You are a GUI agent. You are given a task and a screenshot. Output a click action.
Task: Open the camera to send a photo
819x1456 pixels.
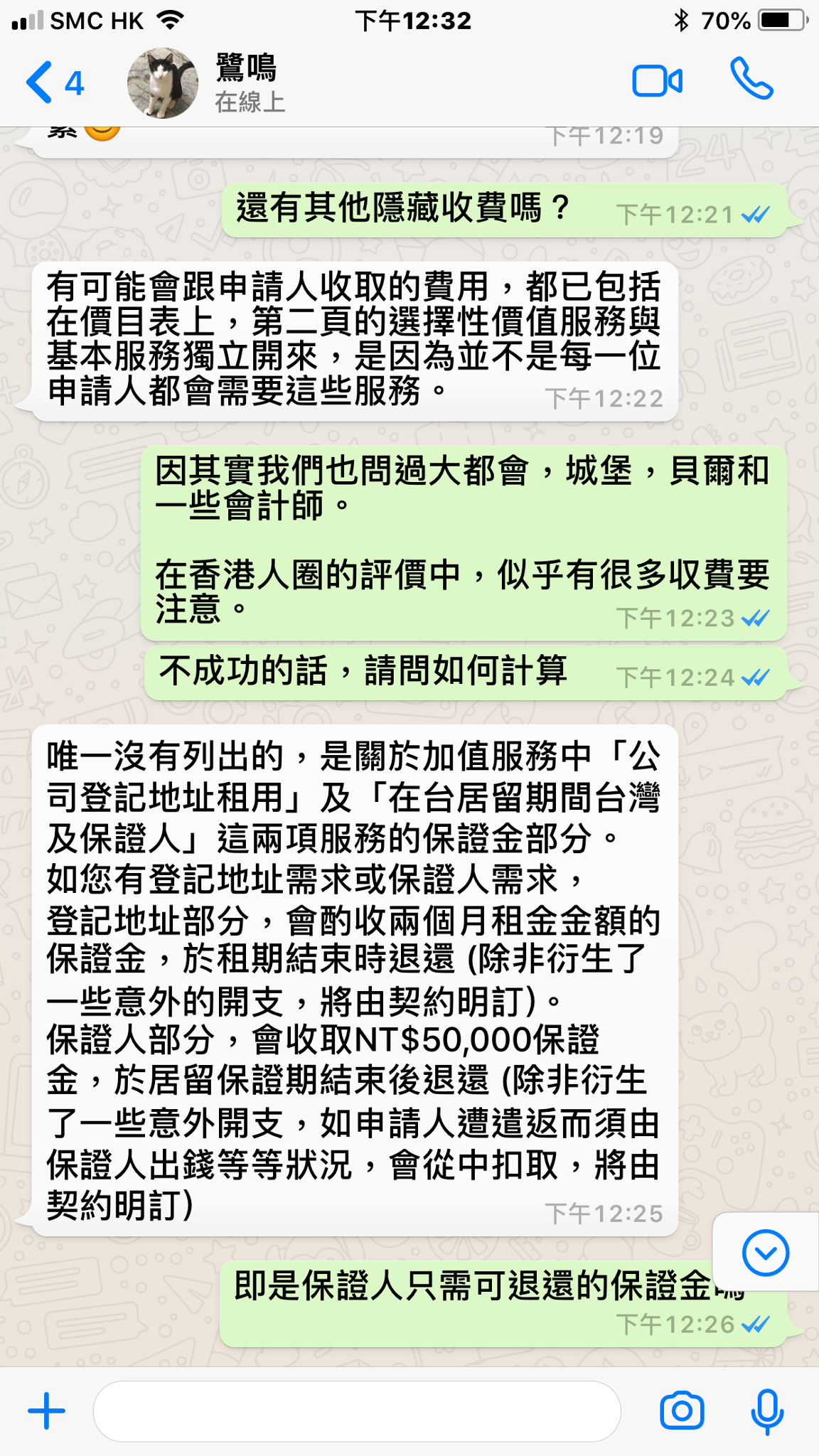pos(681,1410)
